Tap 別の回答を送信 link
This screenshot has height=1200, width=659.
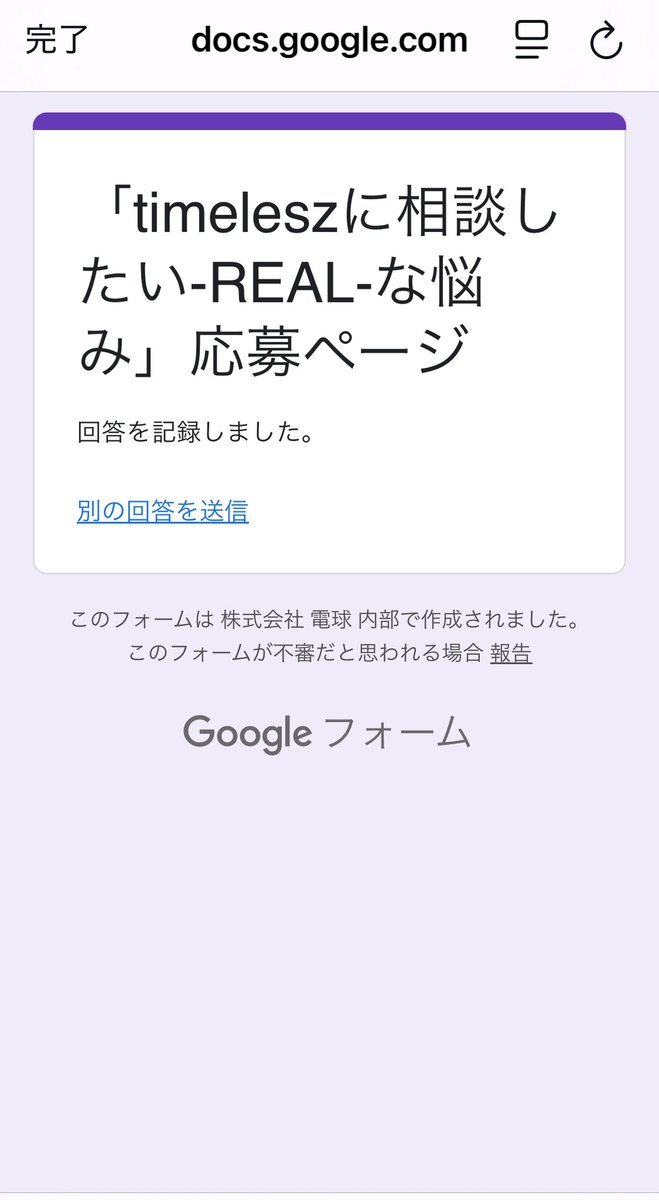[162, 511]
